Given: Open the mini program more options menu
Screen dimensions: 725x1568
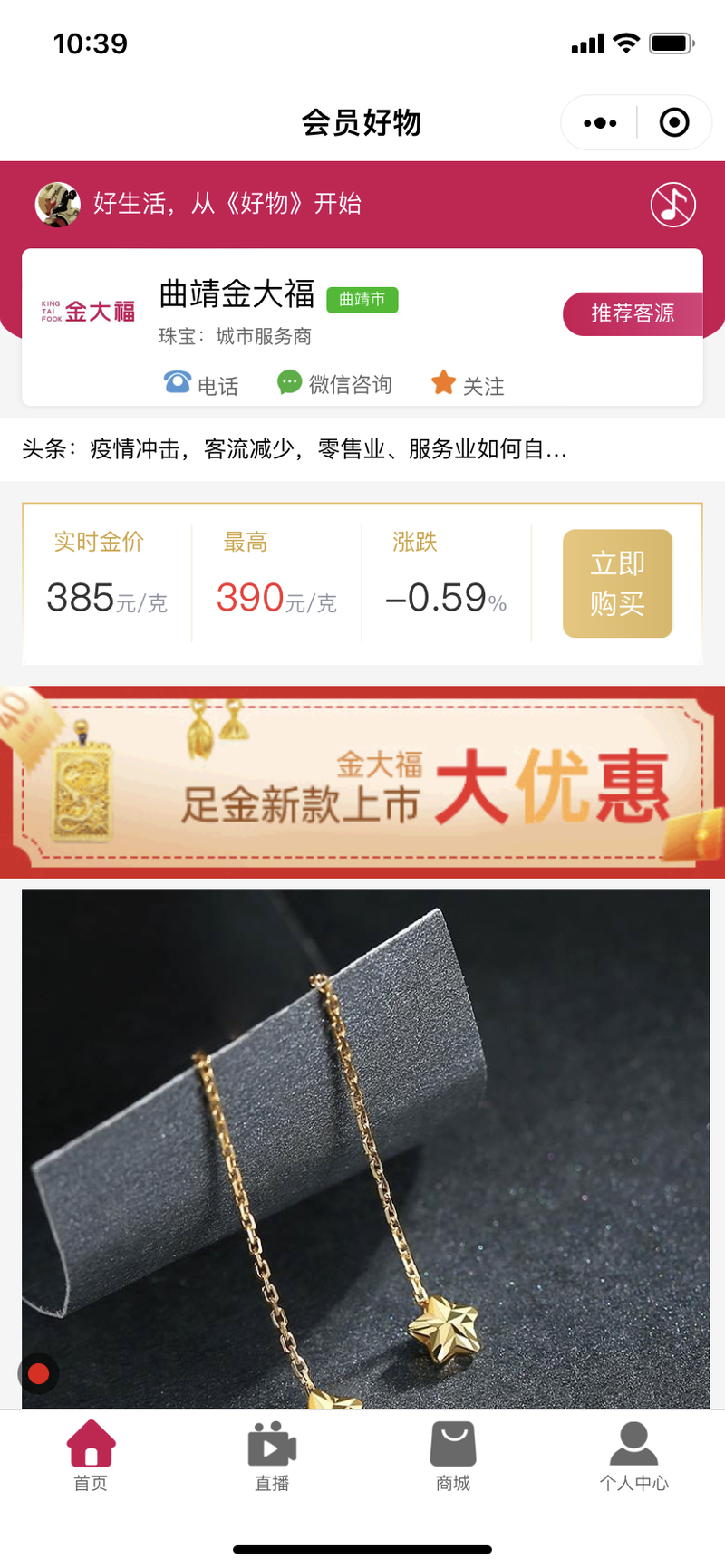Looking at the screenshot, I should point(600,122).
